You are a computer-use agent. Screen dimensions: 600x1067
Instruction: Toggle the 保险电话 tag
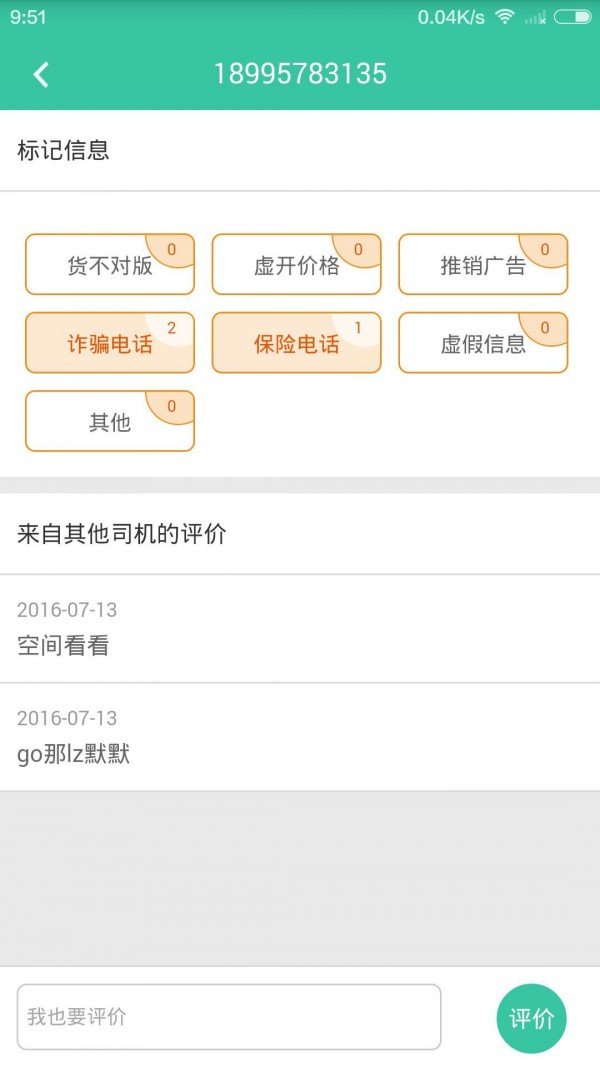(296, 343)
